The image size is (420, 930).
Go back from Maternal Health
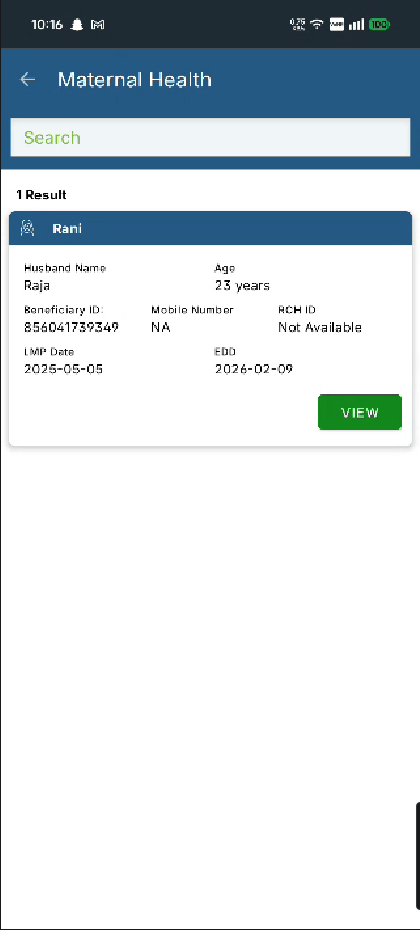(27, 79)
